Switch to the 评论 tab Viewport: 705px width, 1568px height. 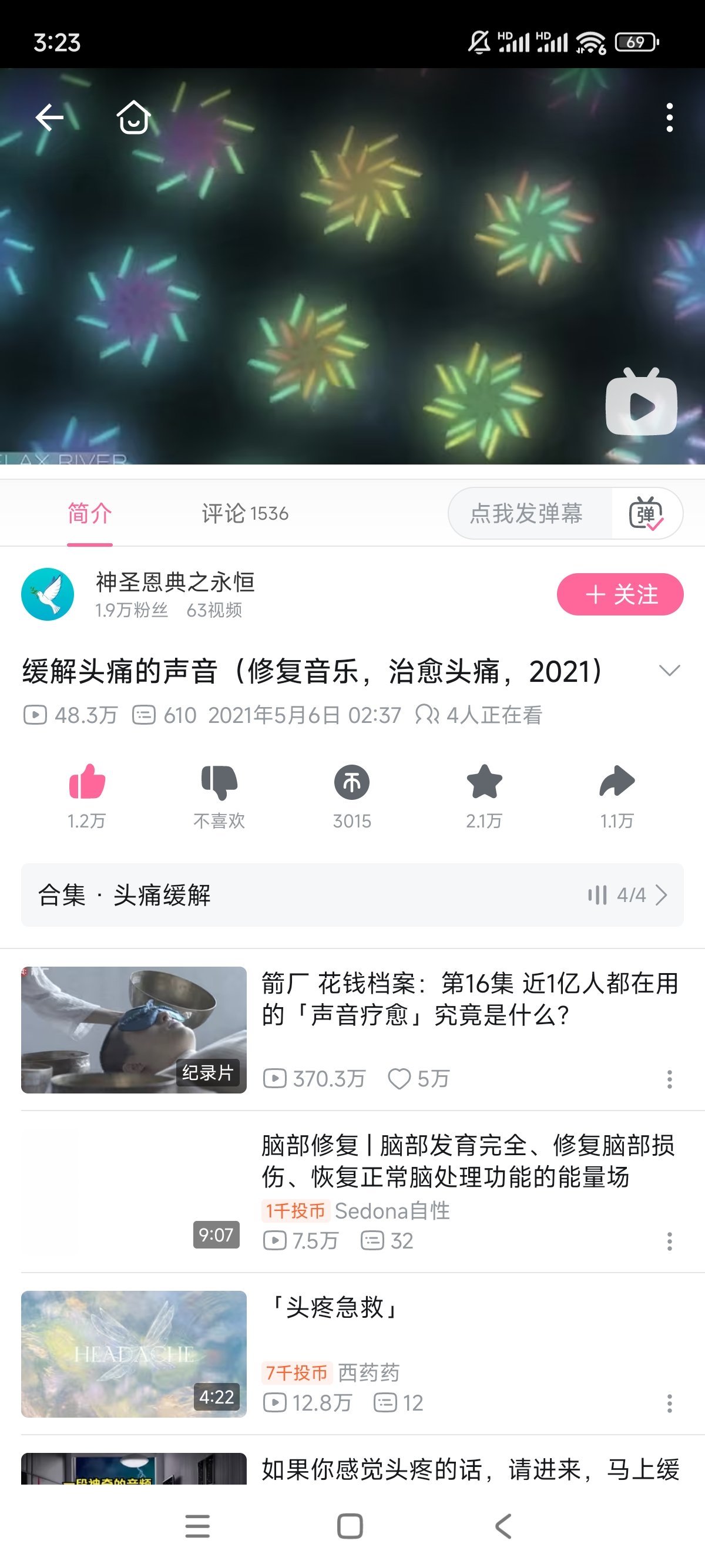point(245,514)
